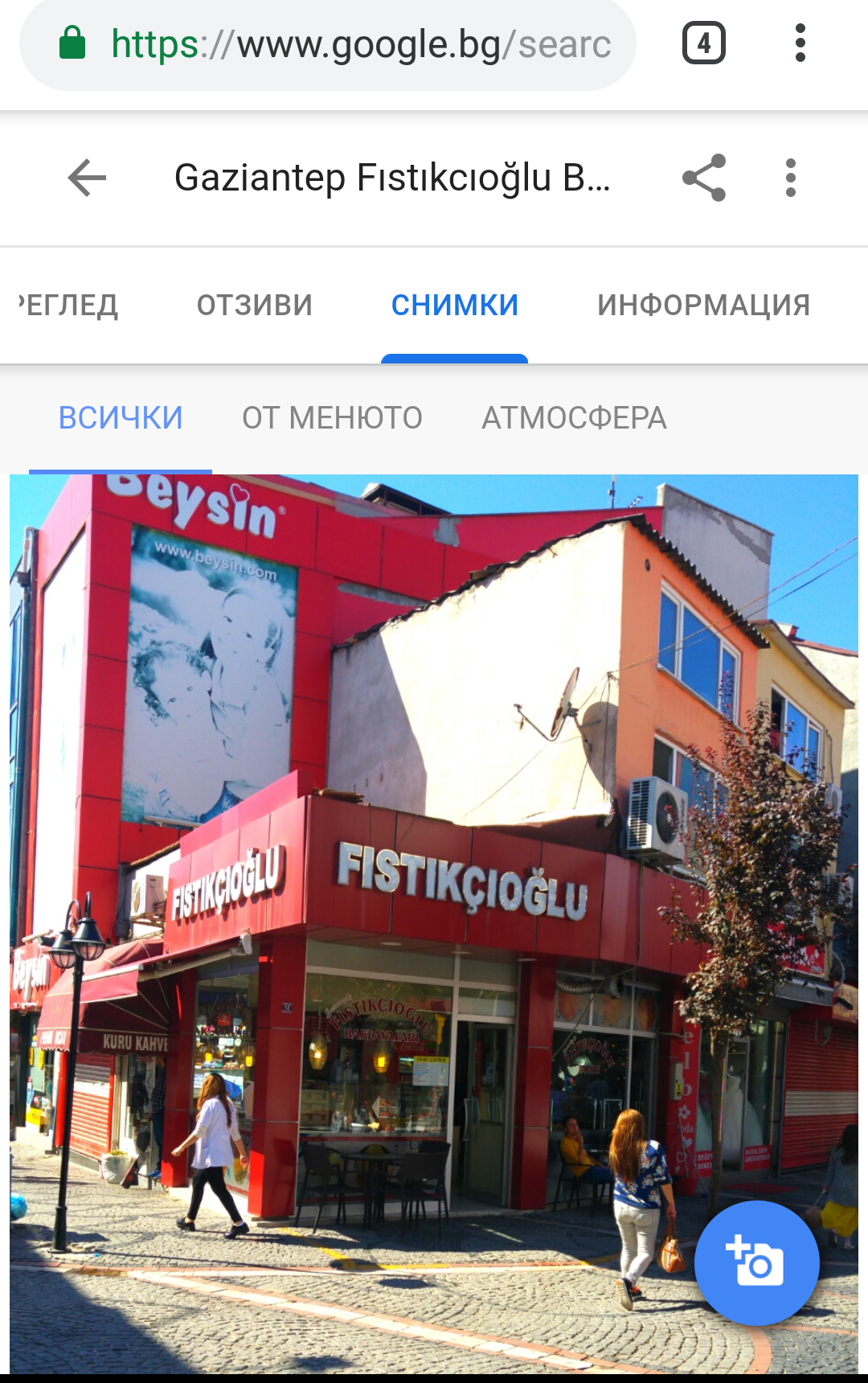868x1383 pixels.
Task: Switch to the ИНФОРМАЦИЯ tab
Action: [x=703, y=306]
